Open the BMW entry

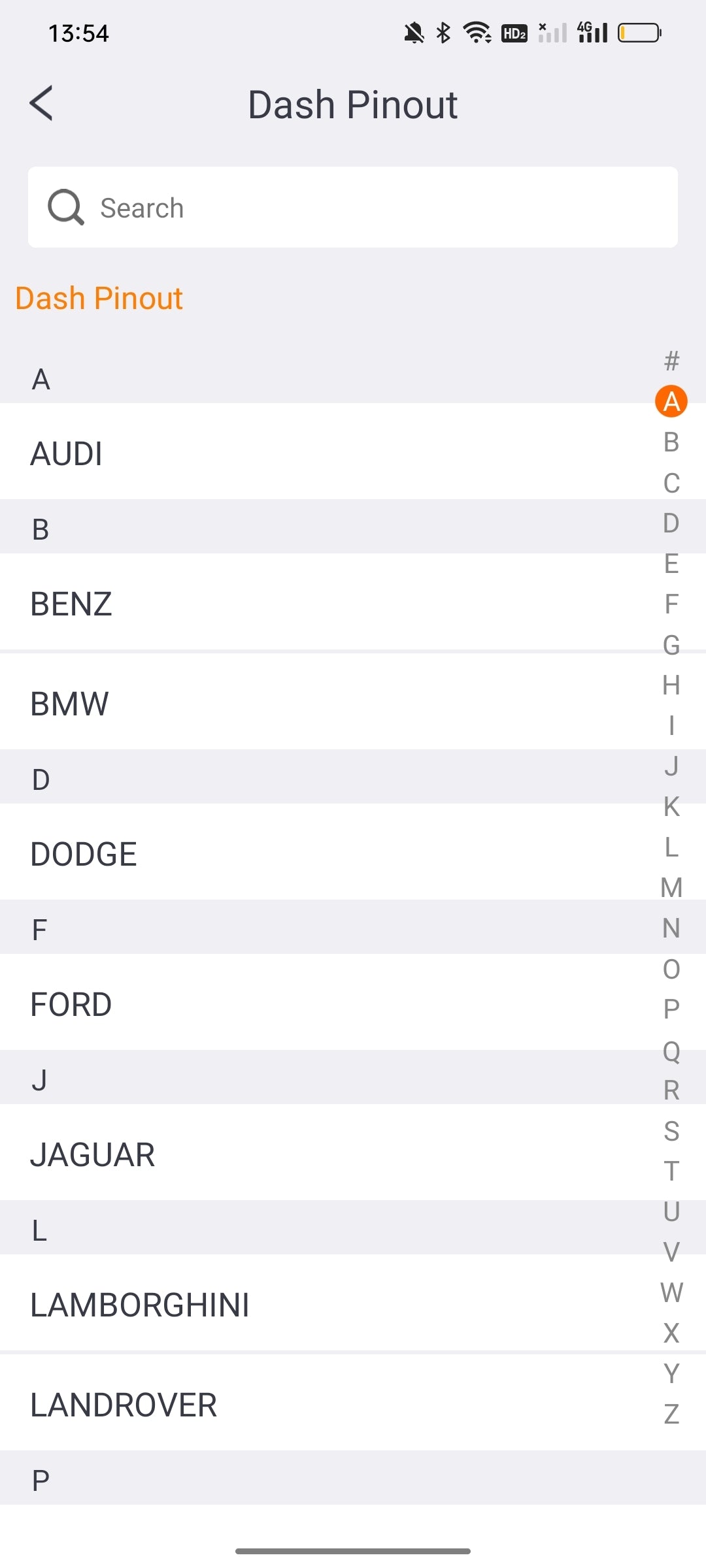point(327,703)
